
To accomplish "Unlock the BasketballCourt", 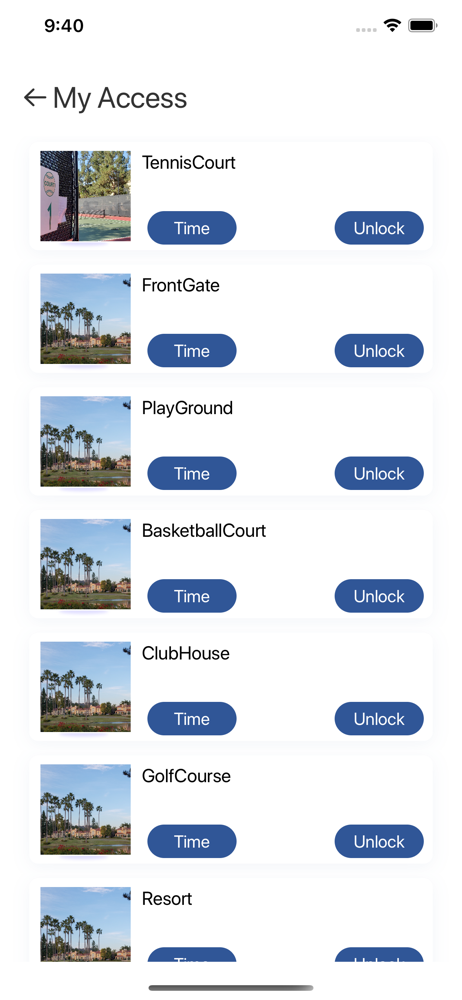I will 379,596.
